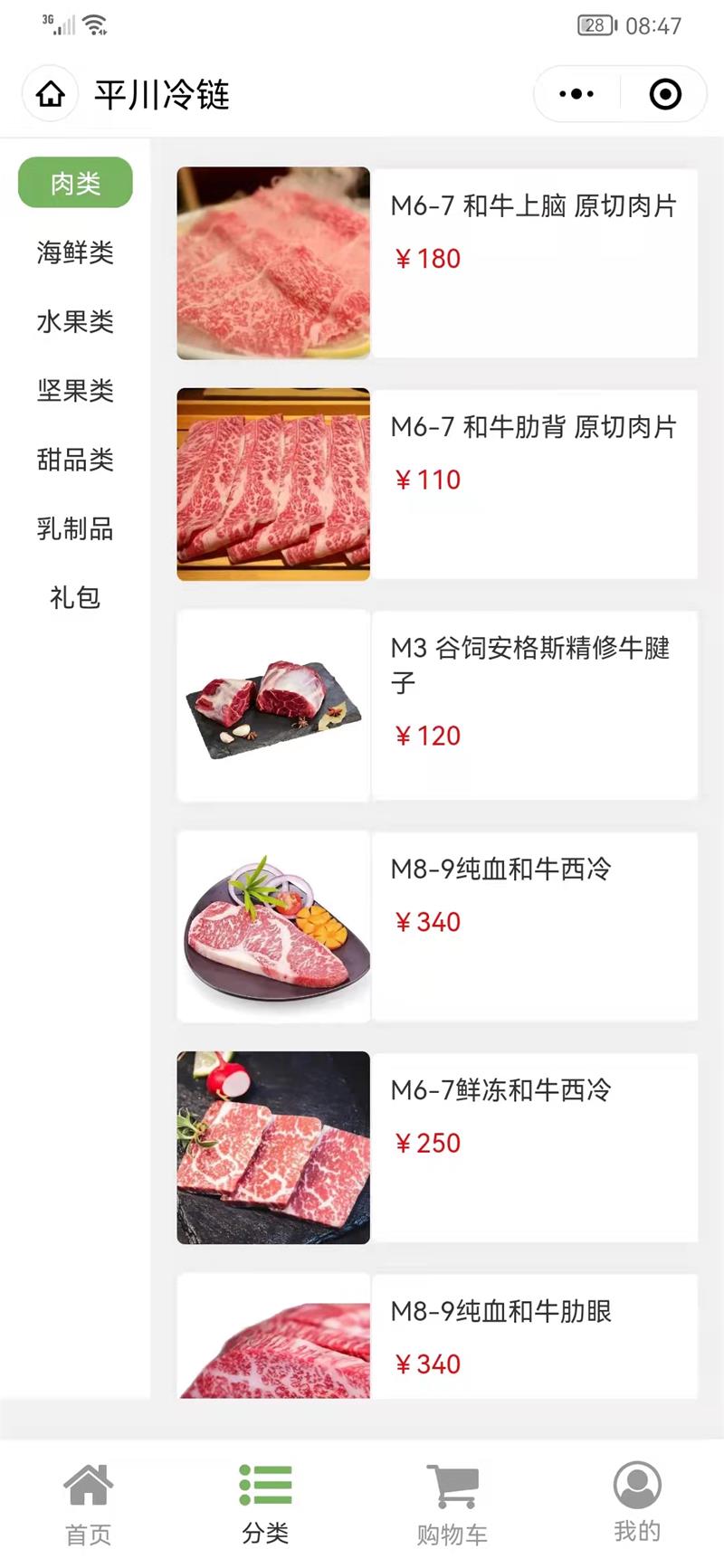Show the 坚果类 category

[75, 391]
